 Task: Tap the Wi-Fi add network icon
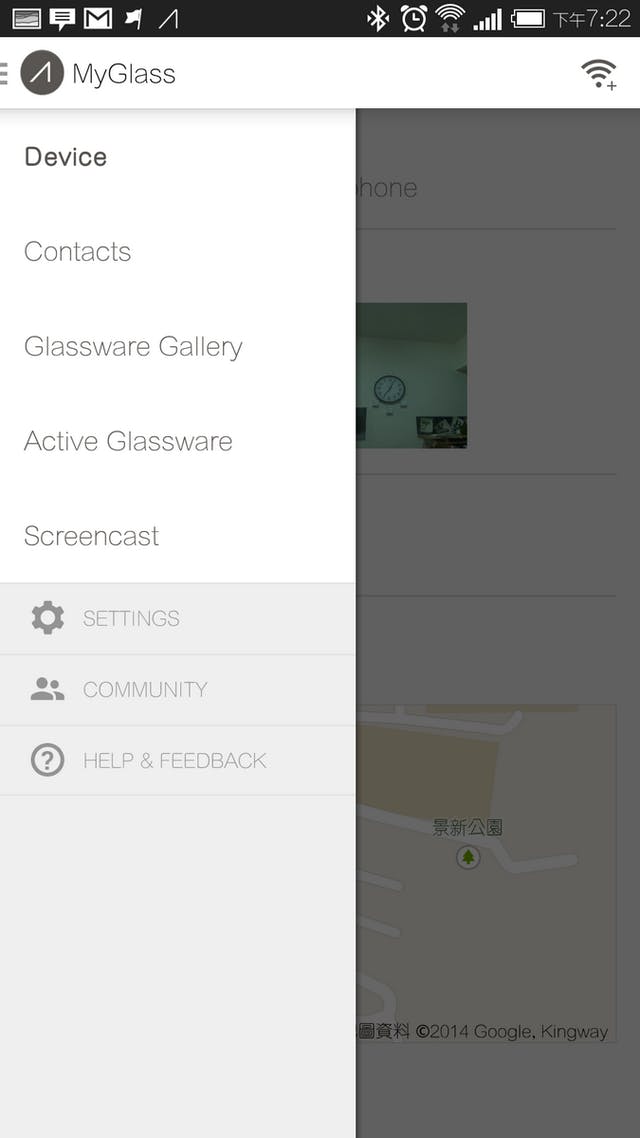click(599, 73)
